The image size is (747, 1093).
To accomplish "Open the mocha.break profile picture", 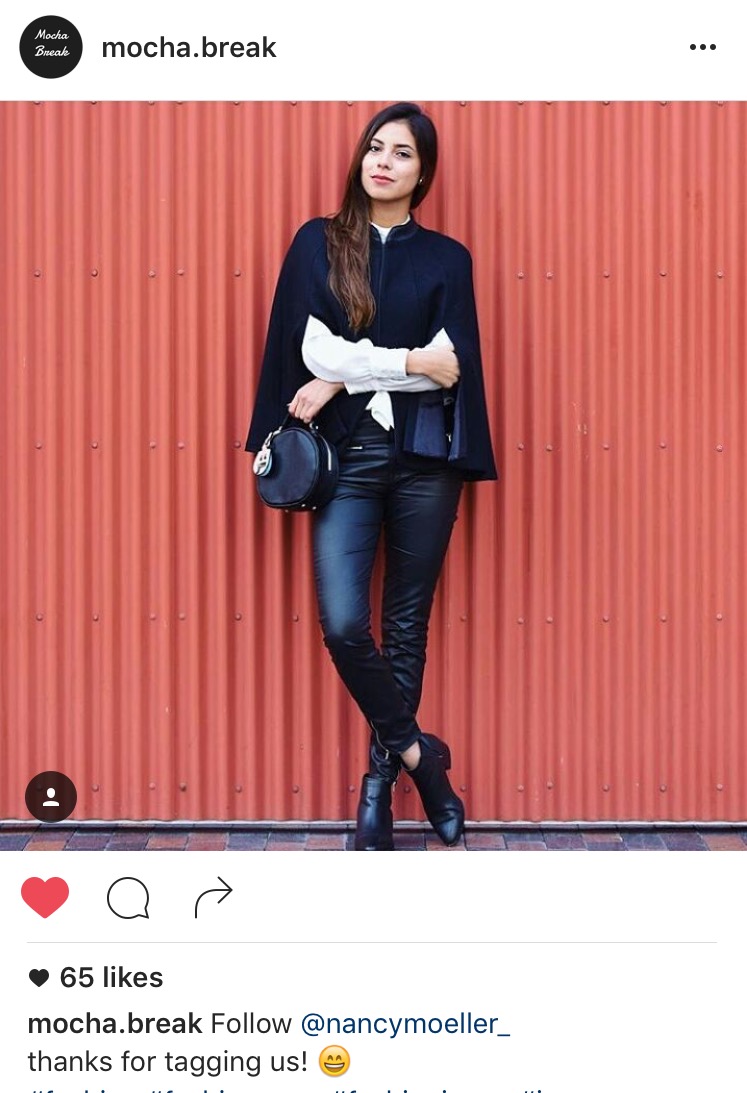I will click(x=50, y=47).
